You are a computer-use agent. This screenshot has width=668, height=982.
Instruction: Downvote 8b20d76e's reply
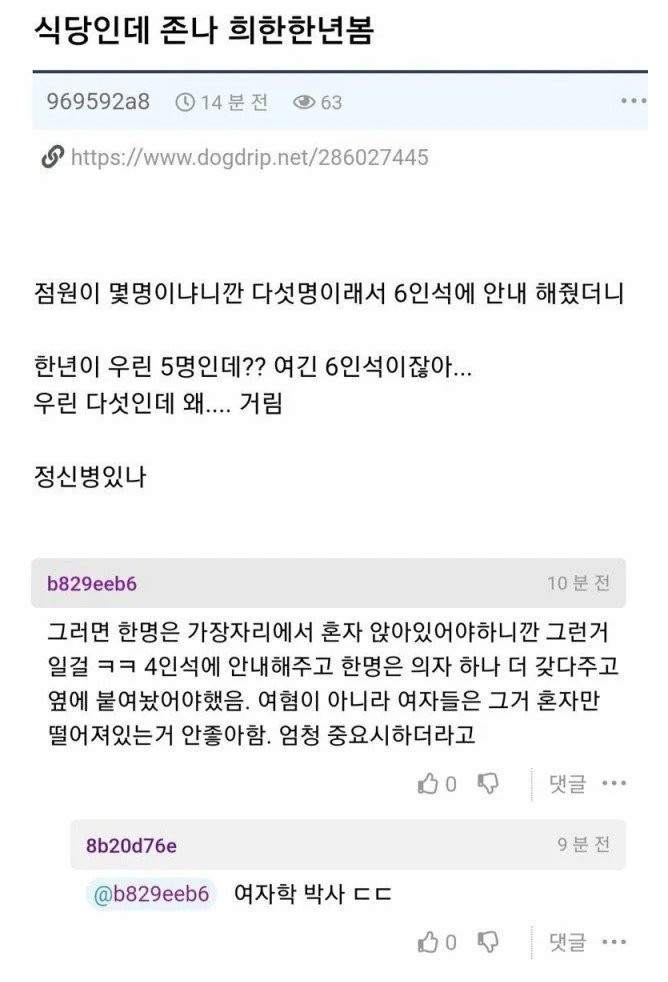tap(488, 942)
